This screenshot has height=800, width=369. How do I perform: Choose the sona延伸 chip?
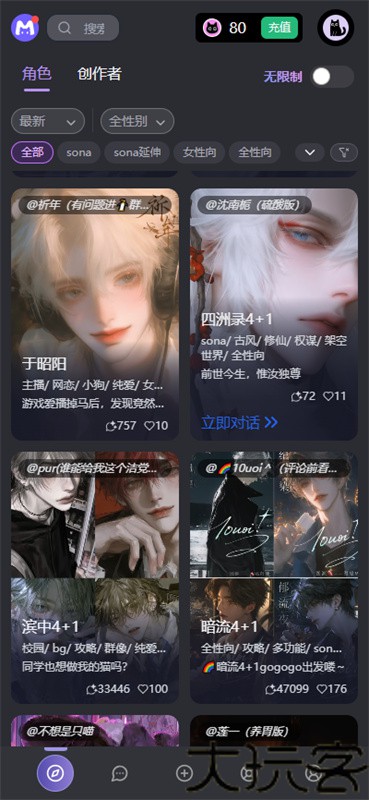137,152
